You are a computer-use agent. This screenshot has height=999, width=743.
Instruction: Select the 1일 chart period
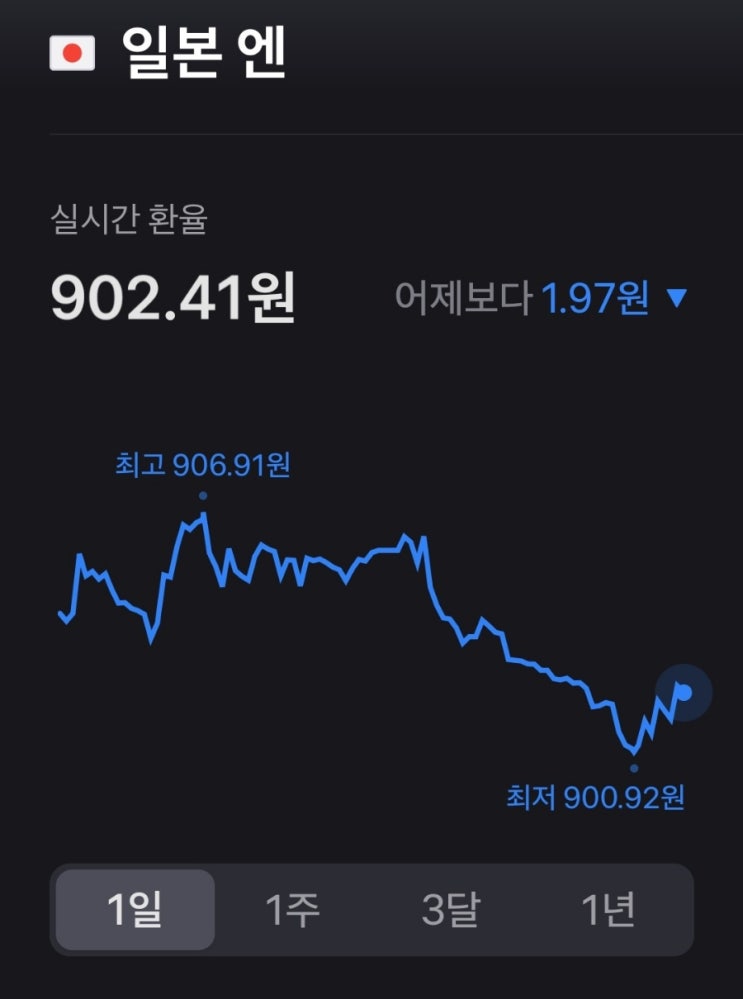[x=135, y=909]
